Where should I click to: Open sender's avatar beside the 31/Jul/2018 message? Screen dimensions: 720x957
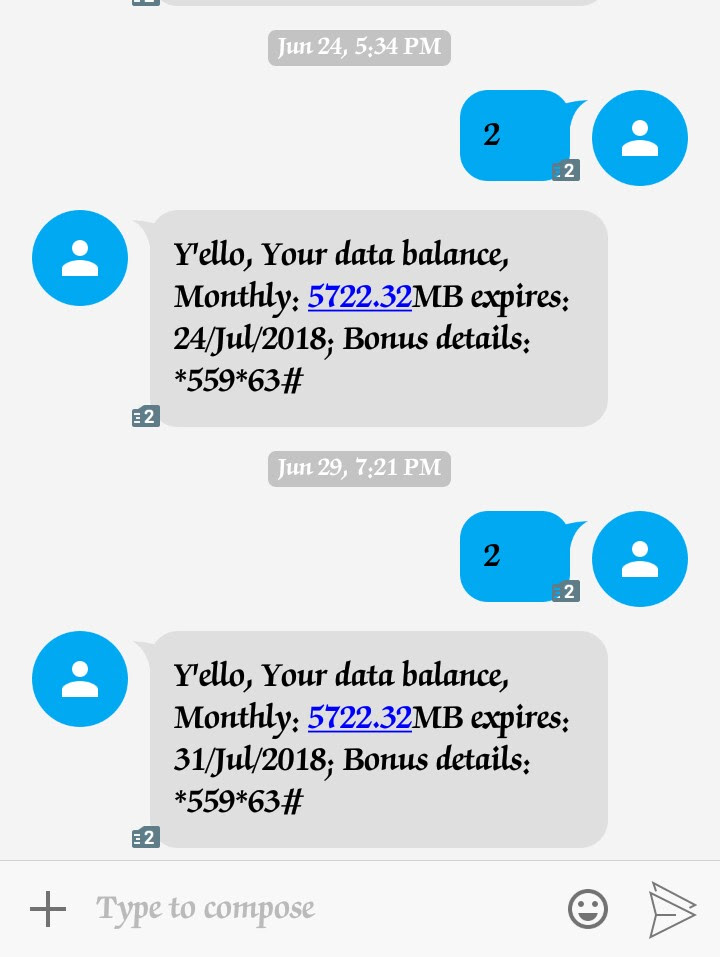coord(80,679)
